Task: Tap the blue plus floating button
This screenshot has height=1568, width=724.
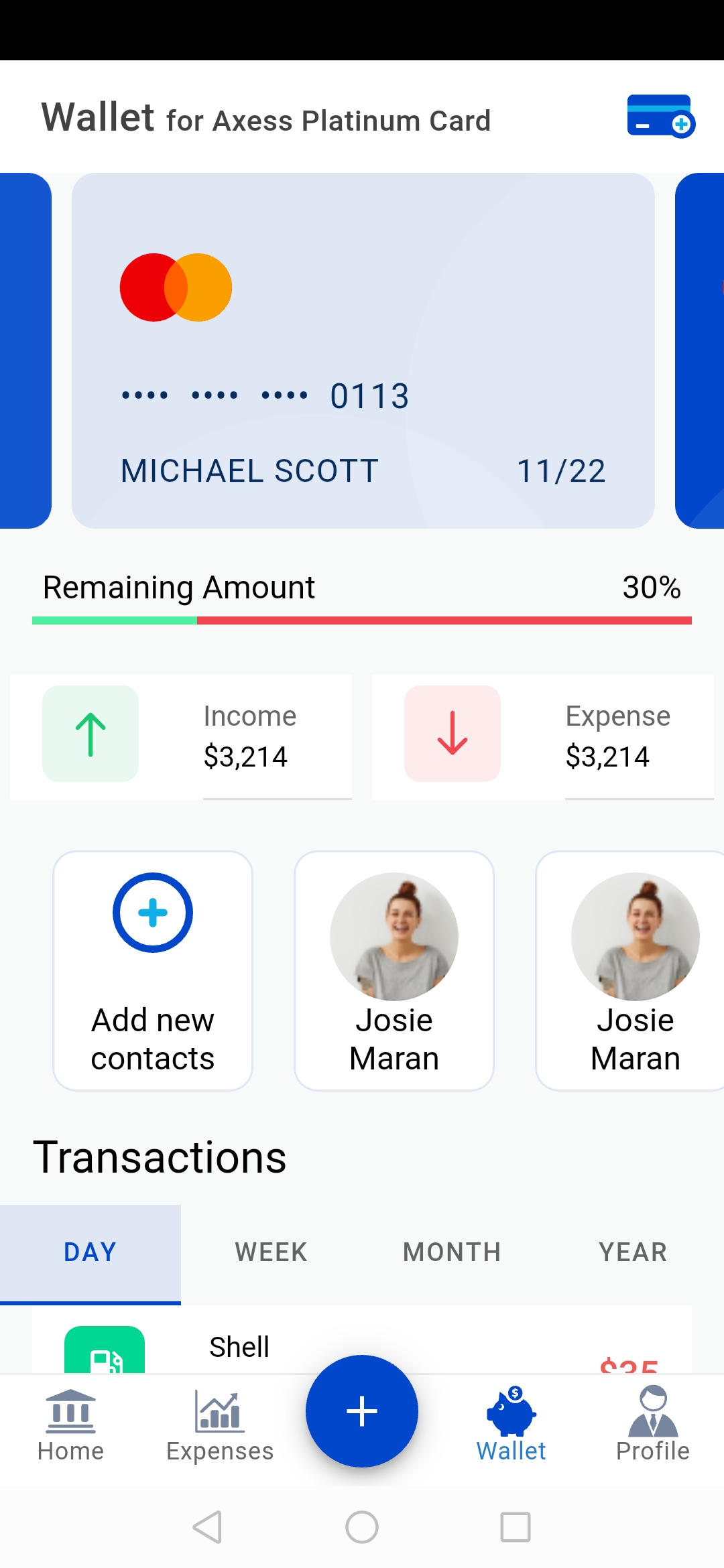Action: [x=362, y=1411]
